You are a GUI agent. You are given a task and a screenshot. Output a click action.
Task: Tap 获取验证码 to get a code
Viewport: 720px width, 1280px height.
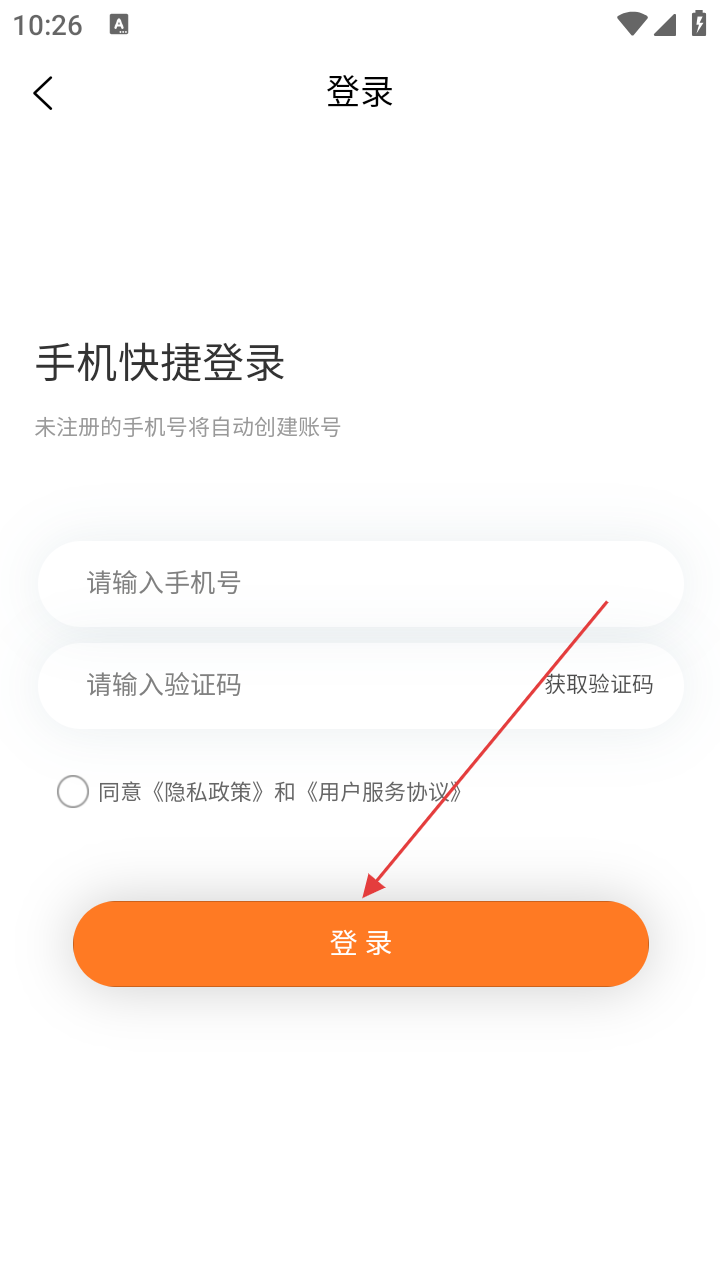pos(599,685)
